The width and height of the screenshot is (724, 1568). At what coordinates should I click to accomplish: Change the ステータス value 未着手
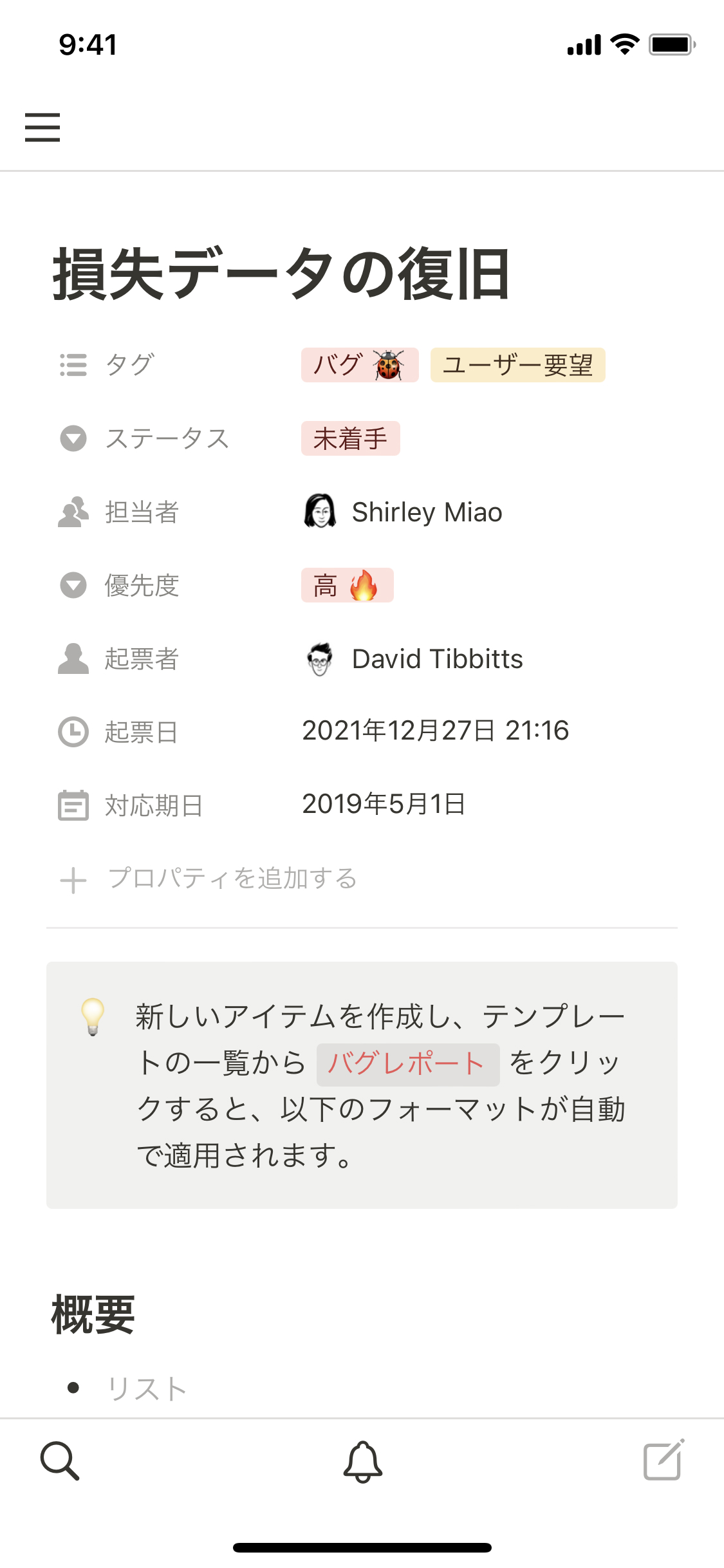(x=350, y=438)
